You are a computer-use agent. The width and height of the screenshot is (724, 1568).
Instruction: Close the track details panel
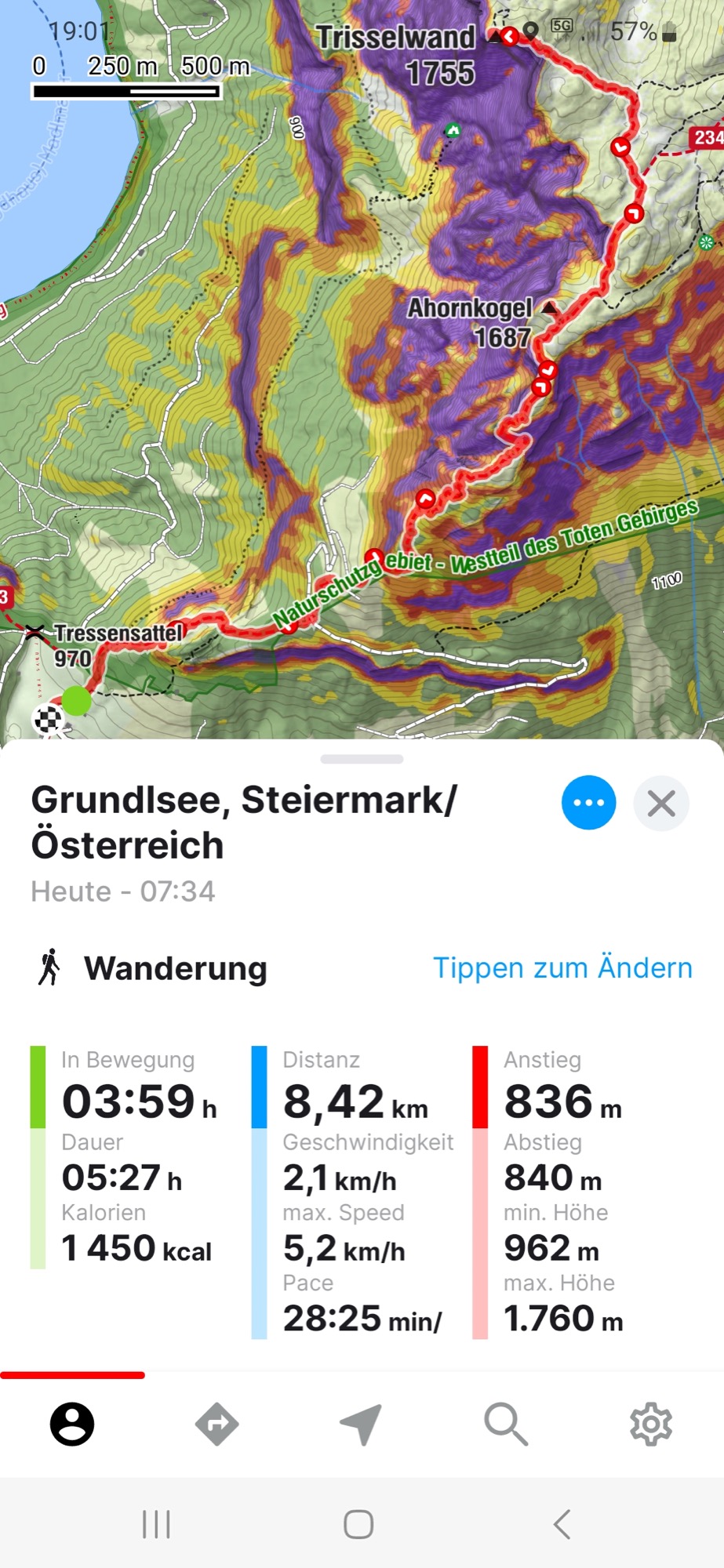[661, 803]
